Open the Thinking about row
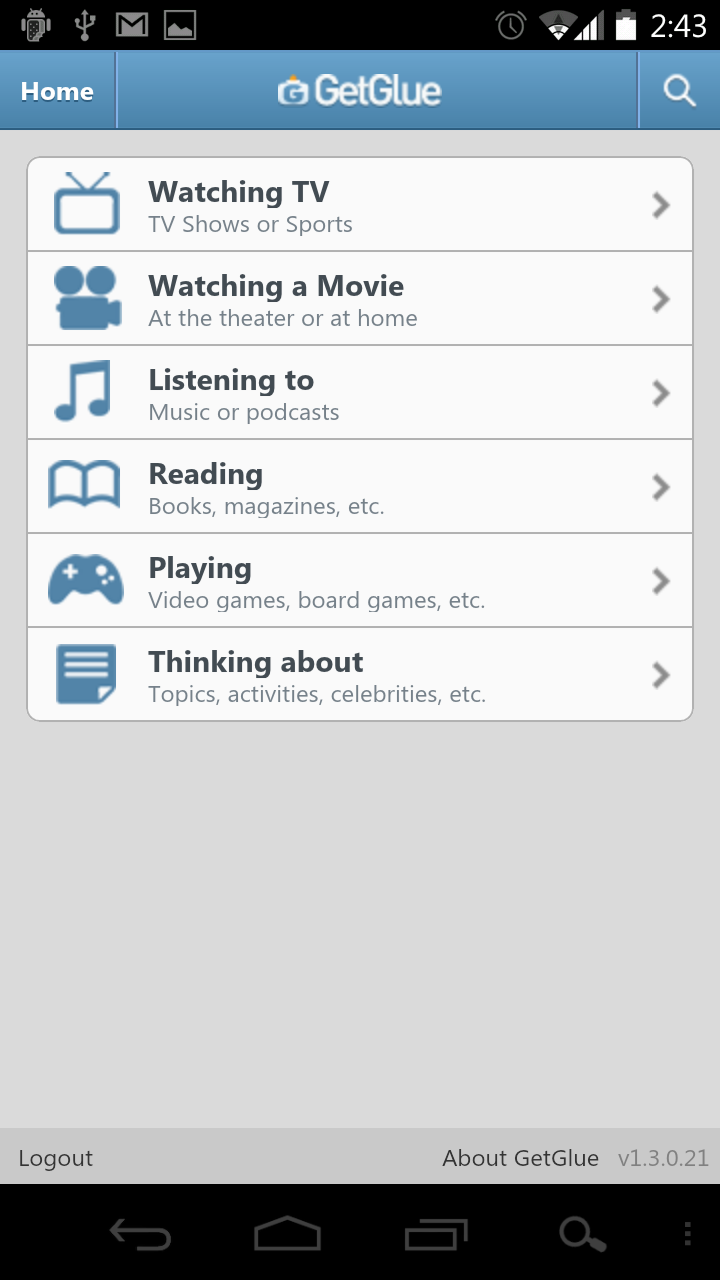This screenshot has height=1280, width=720. 360,675
